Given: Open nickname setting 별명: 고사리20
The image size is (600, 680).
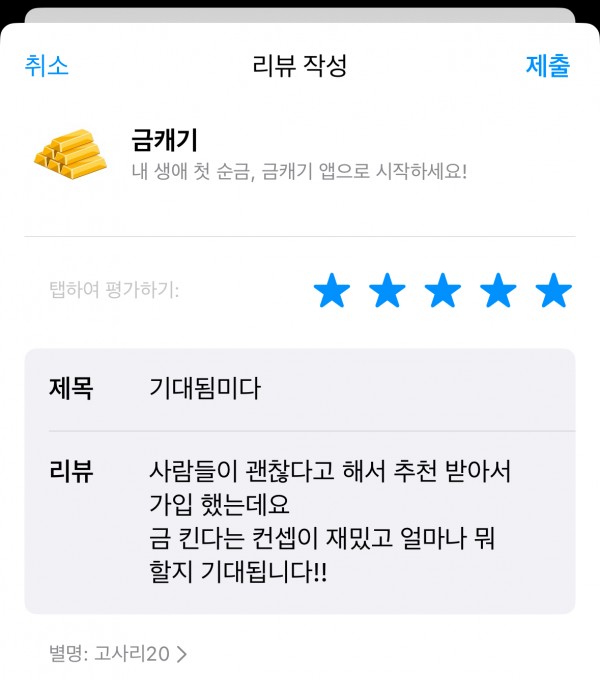Looking at the screenshot, I should 118,654.
